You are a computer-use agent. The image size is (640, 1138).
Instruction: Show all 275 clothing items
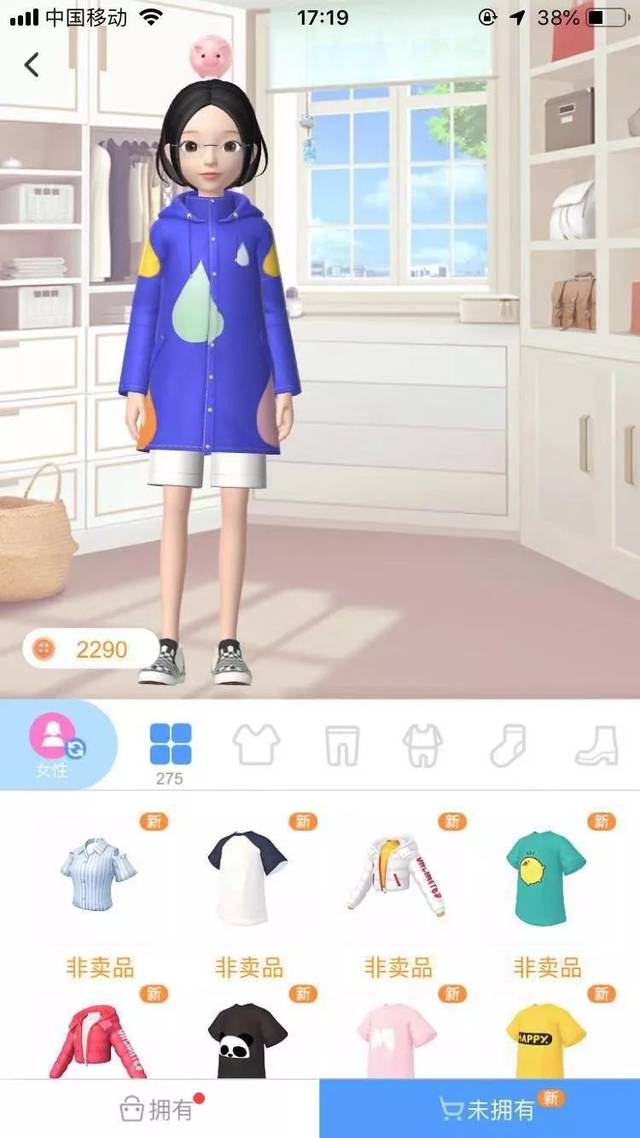[170, 745]
